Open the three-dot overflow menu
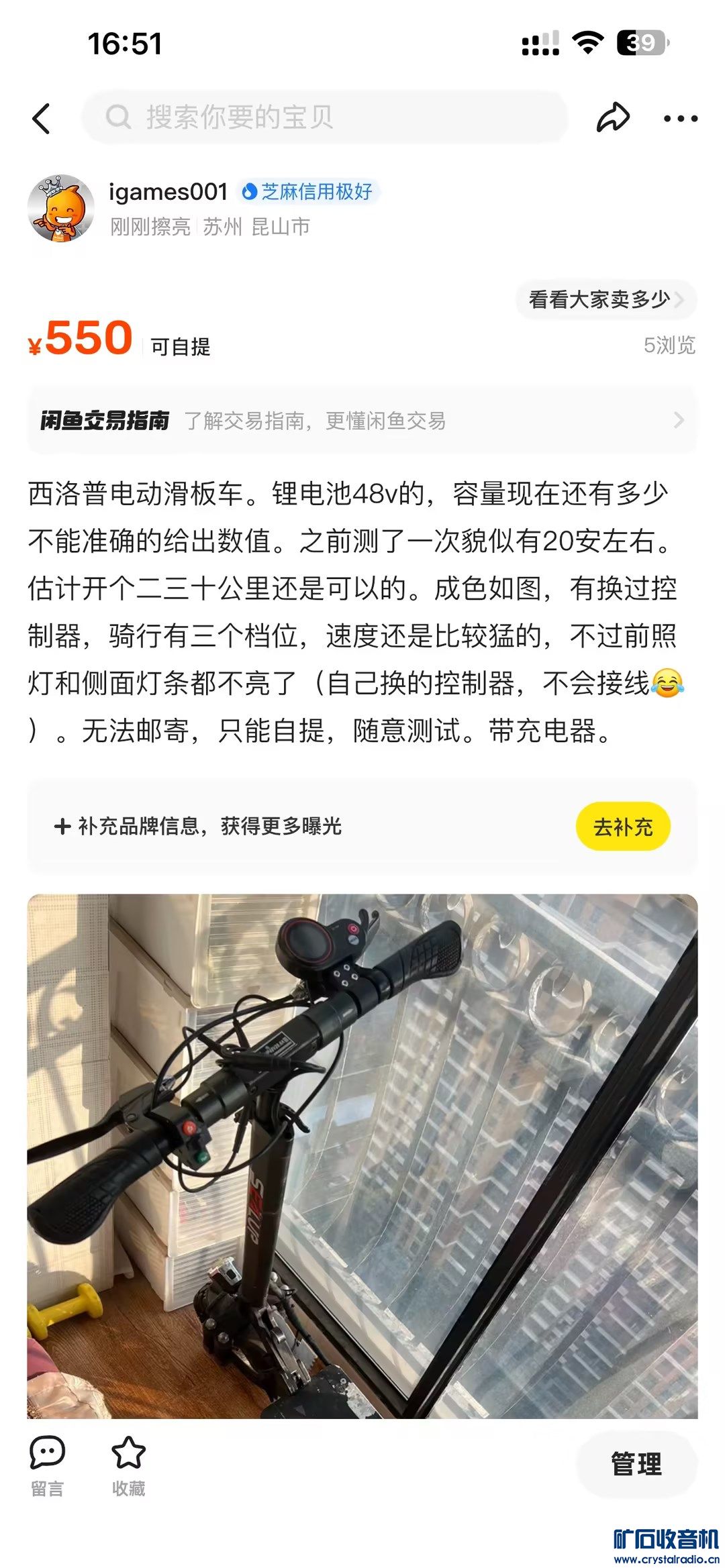The image size is (725, 1568). pos(680,119)
